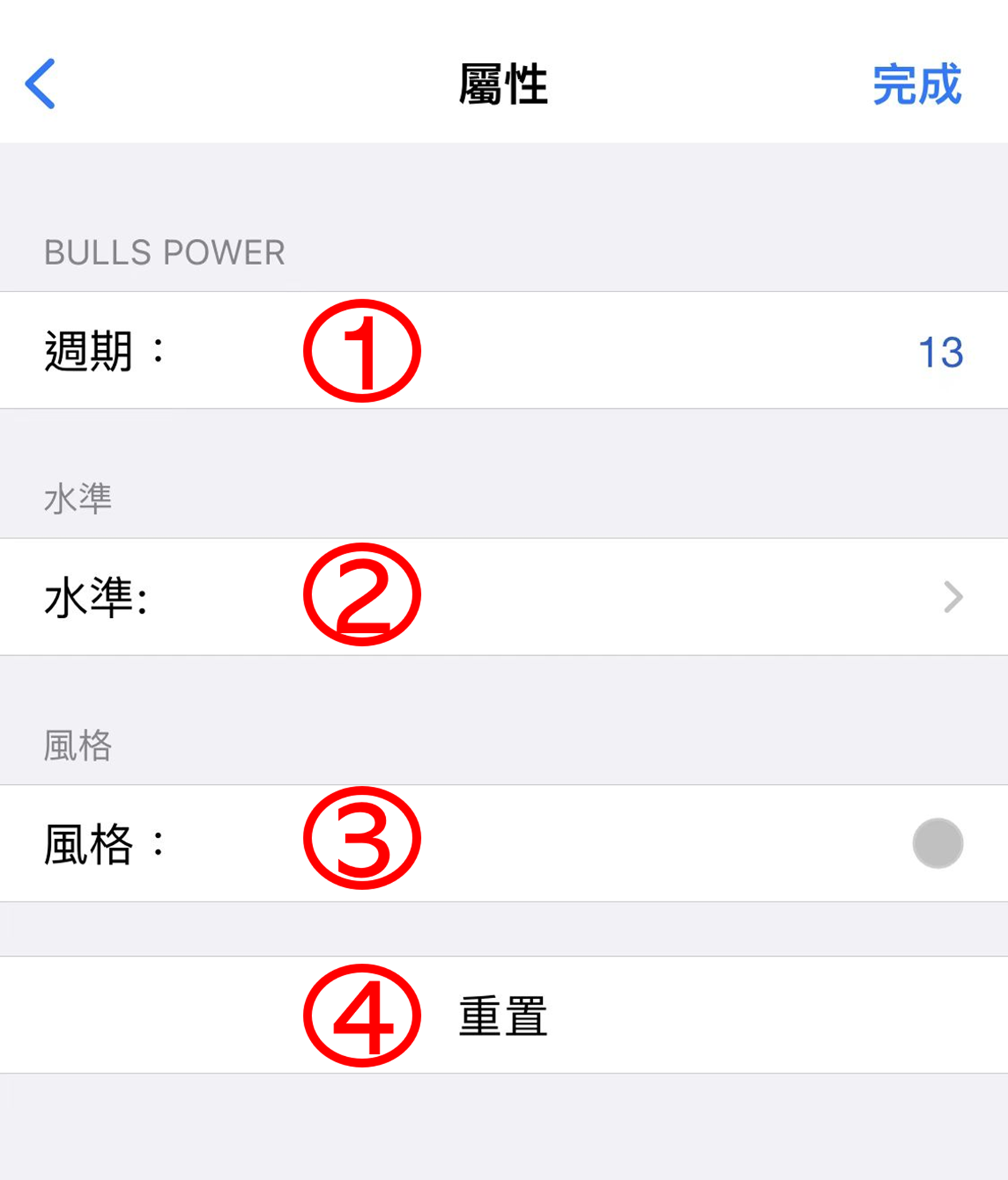Tap the 風格 section heading
1008x1180 pixels.
79,745
